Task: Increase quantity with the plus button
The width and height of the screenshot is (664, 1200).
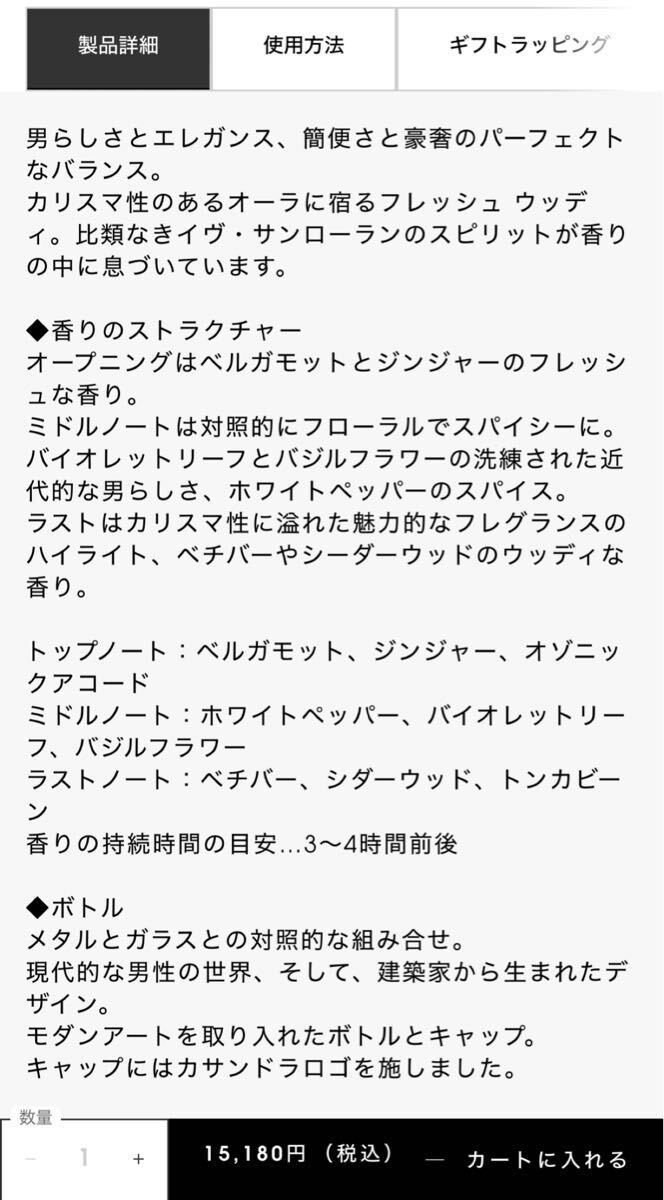Action: (x=138, y=1158)
